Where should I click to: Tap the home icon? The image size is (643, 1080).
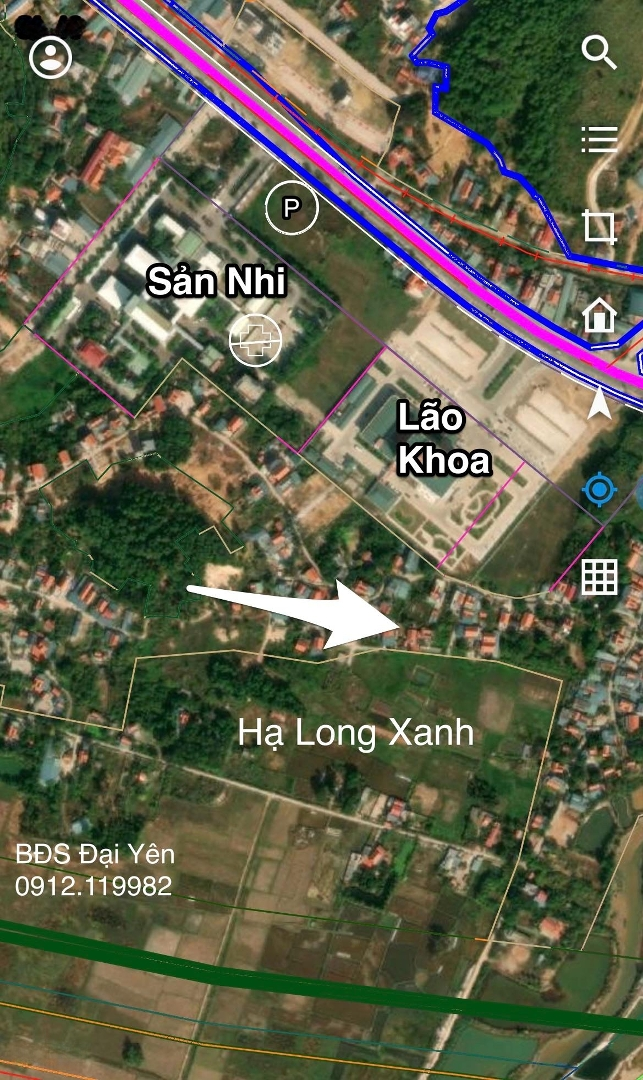(599, 315)
